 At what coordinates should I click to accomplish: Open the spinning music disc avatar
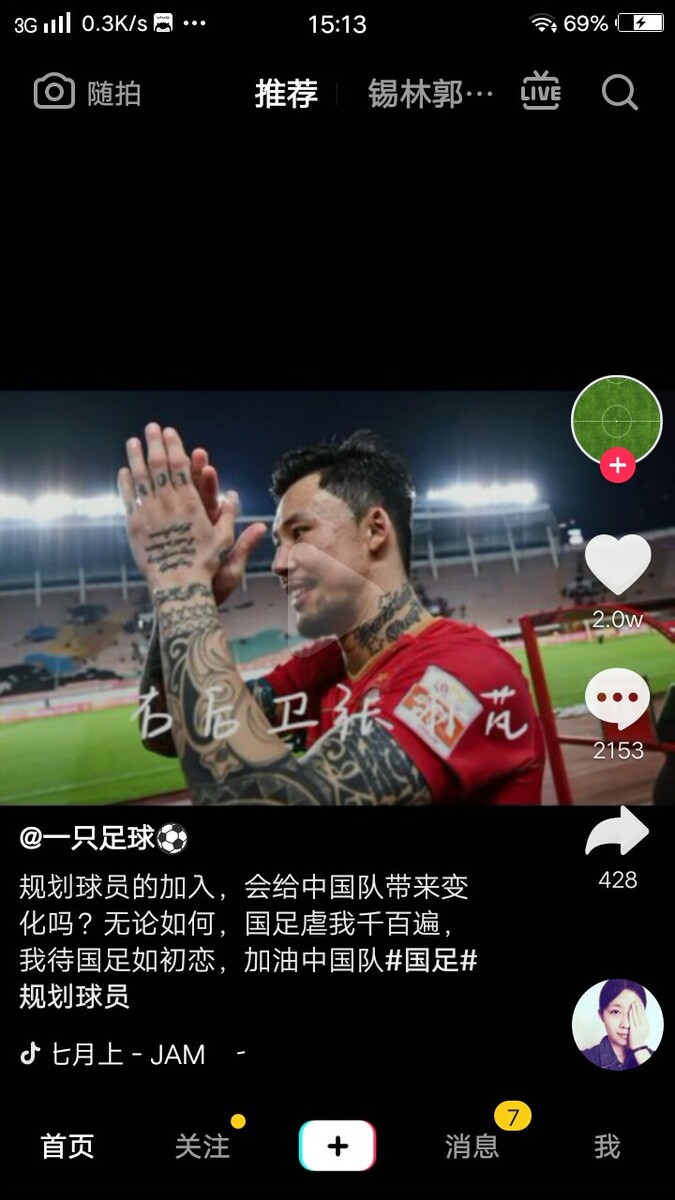(x=617, y=1024)
